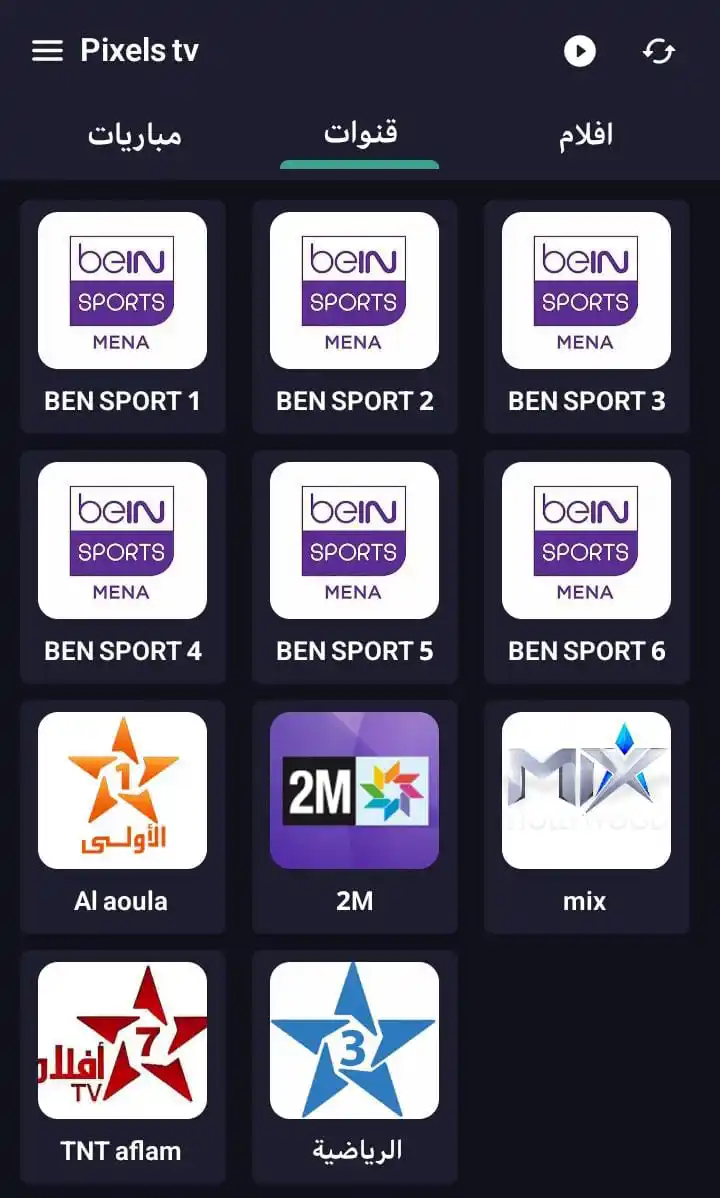The width and height of the screenshot is (720, 1198).
Task: Select the قنوات tab
Action: coord(360,133)
